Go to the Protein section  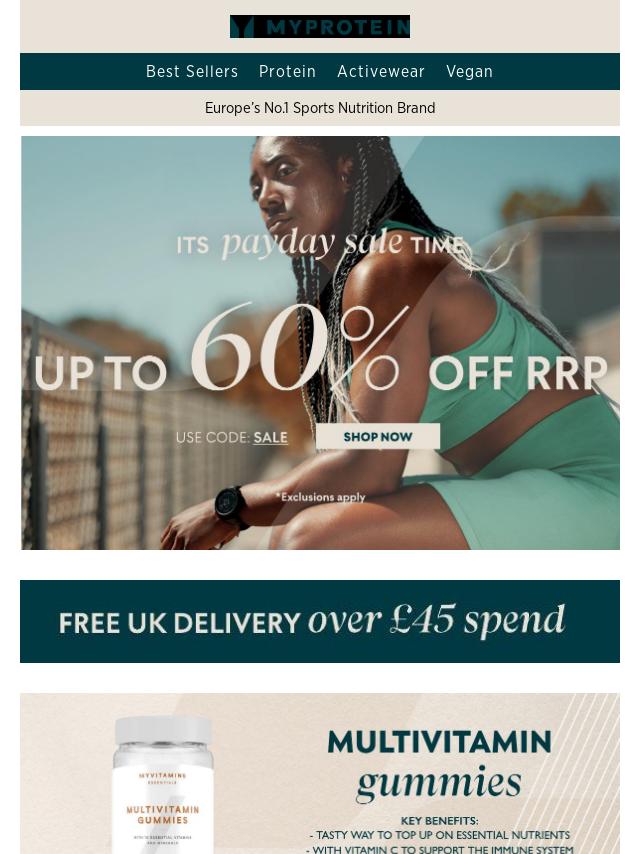pos(287,72)
